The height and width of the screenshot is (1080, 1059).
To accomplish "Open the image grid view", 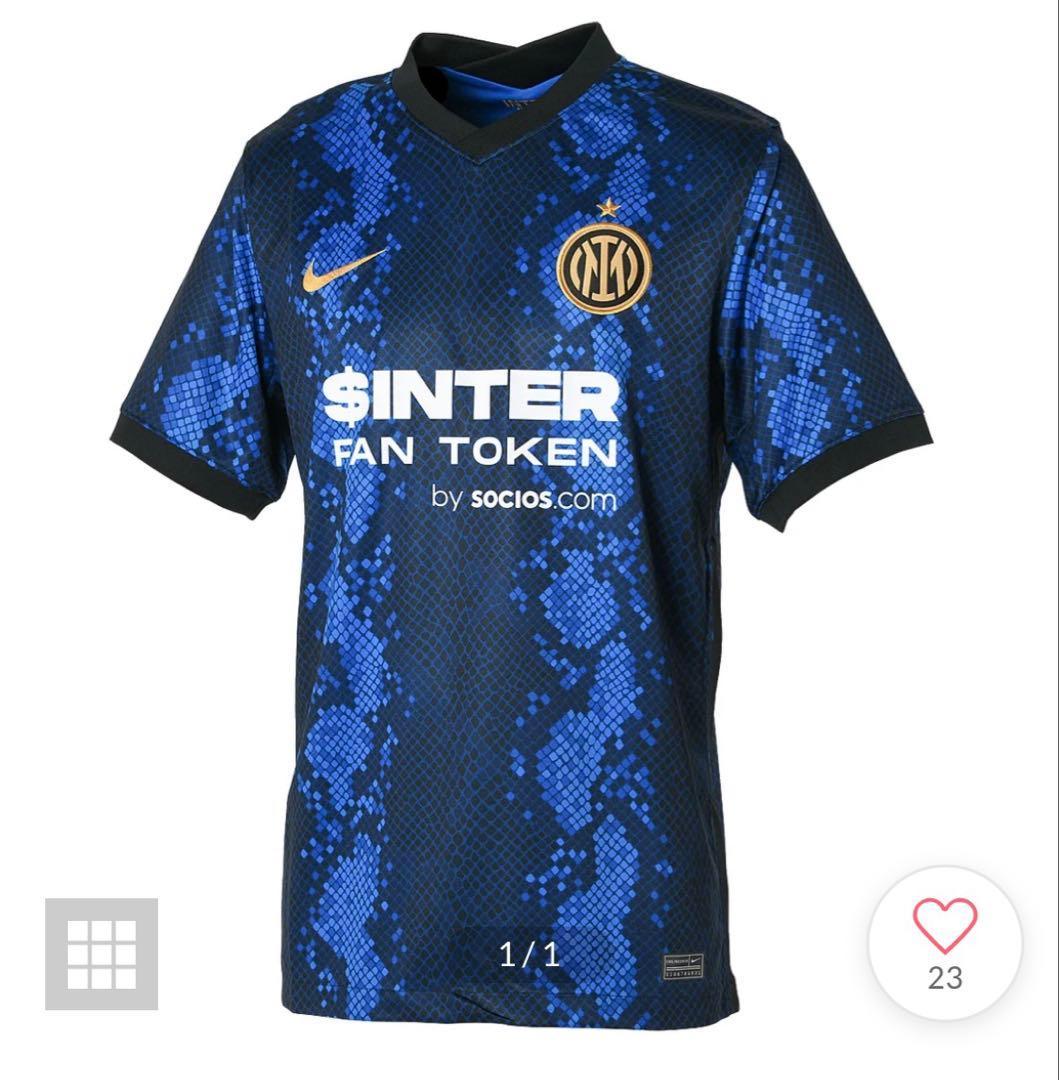I will pyautogui.click(x=101, y=953).
